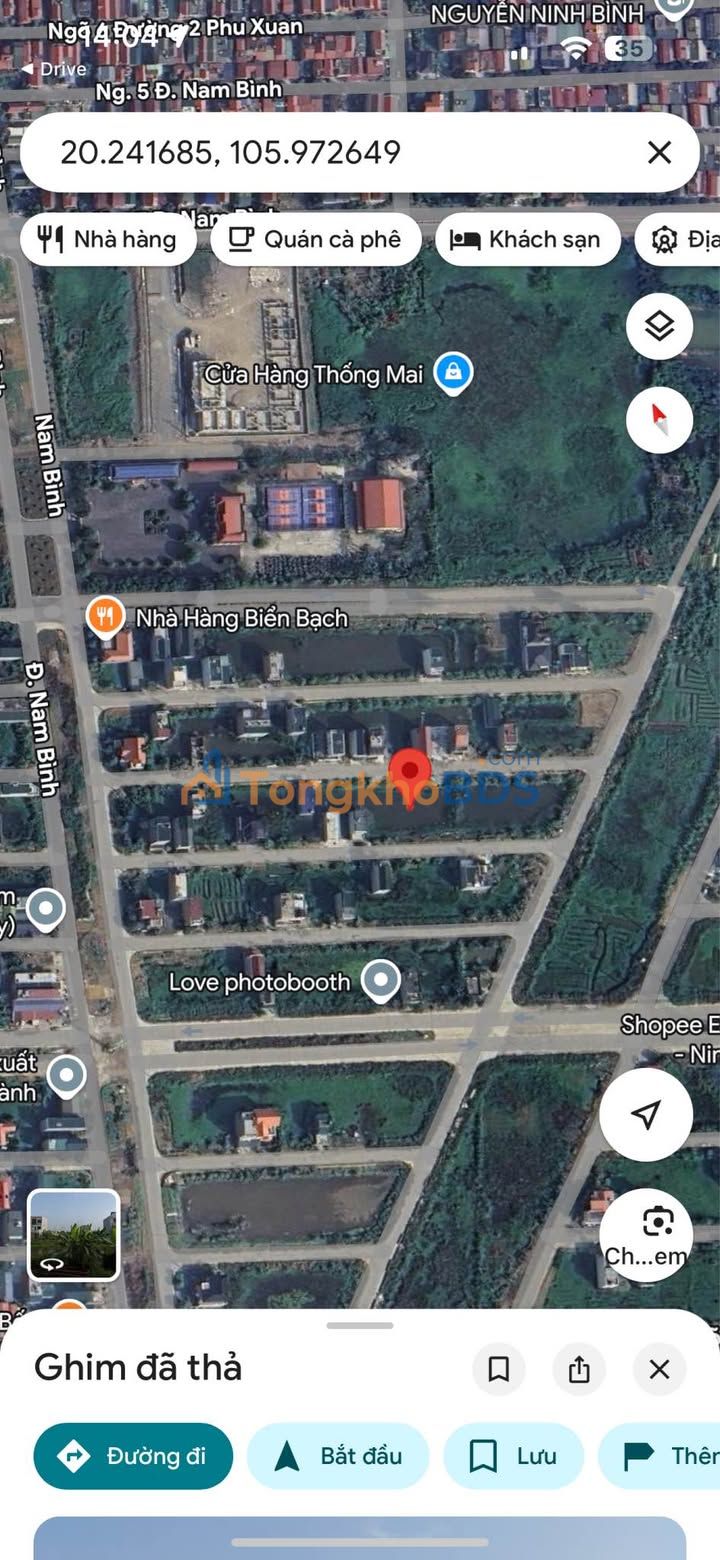Clear the coordinates in the search box
The height and width of the screenshot is (1560, 720).
click(659, 152)
